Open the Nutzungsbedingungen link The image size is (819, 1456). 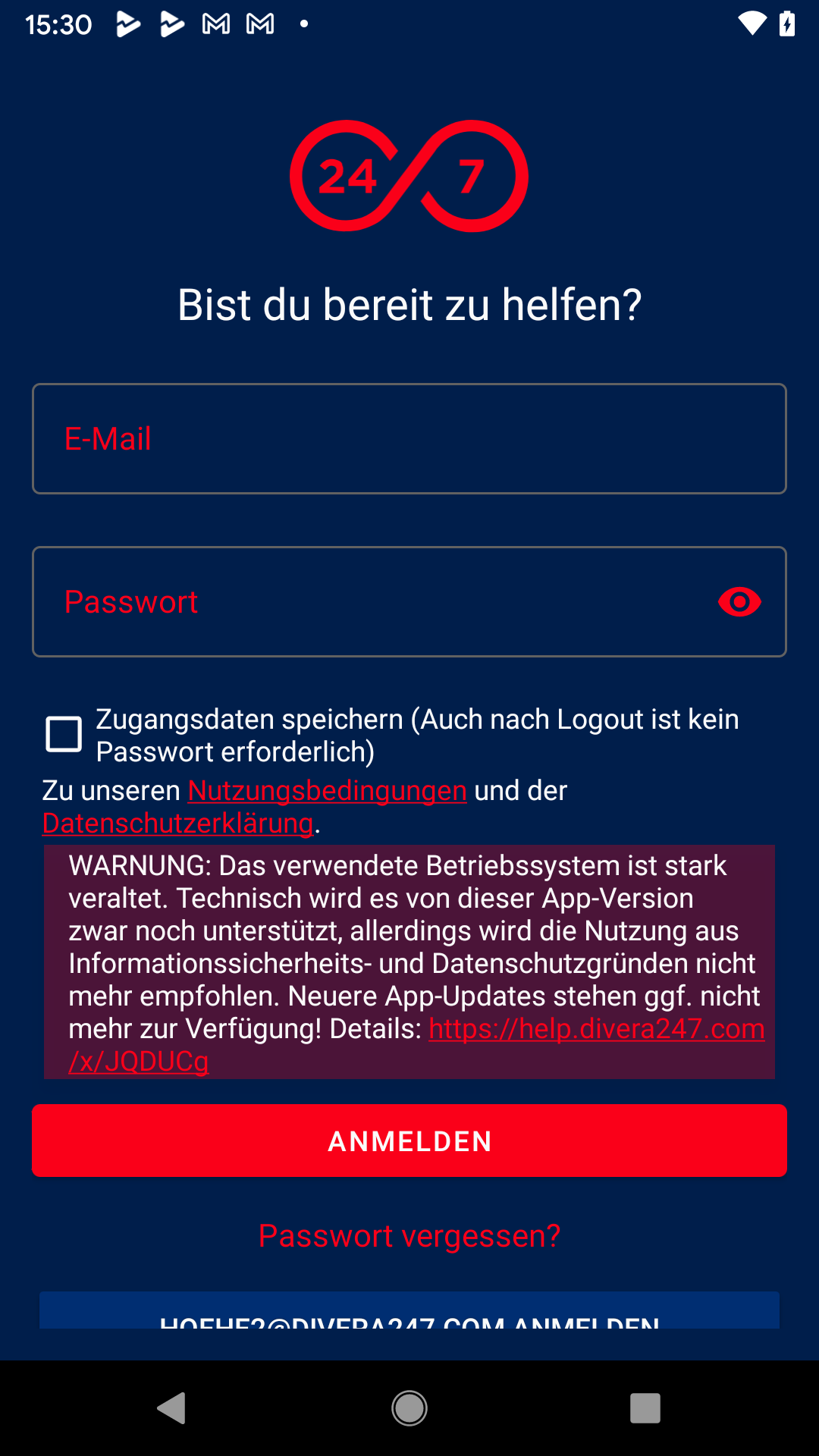pyautogui.click(x=327, y=790)
